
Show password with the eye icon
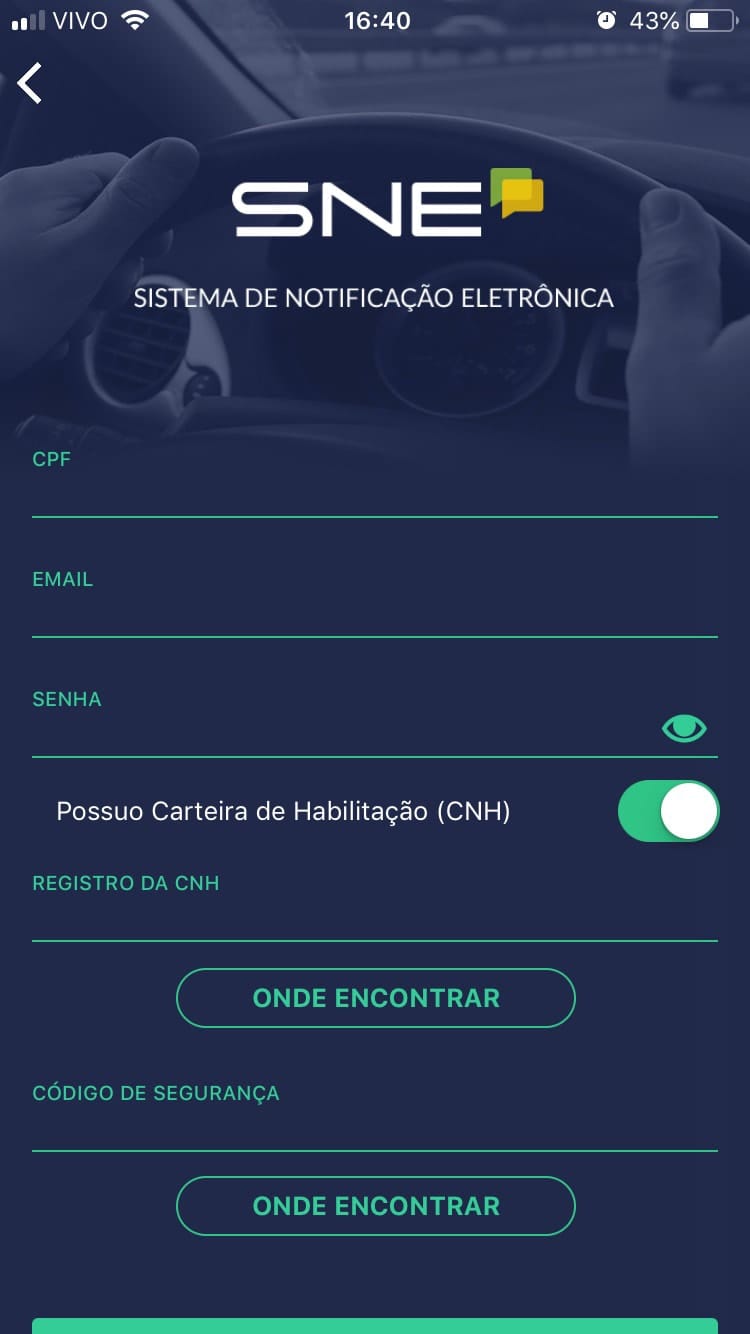[x=684, y=729]
